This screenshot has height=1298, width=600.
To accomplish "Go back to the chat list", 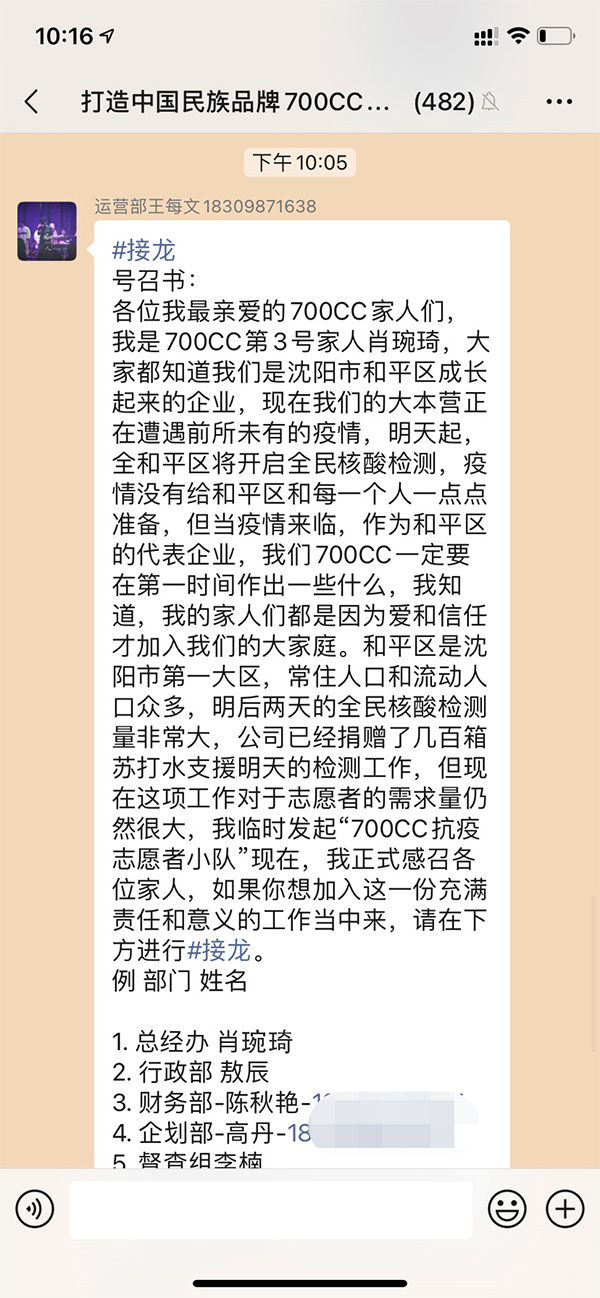I will [32, 101].
